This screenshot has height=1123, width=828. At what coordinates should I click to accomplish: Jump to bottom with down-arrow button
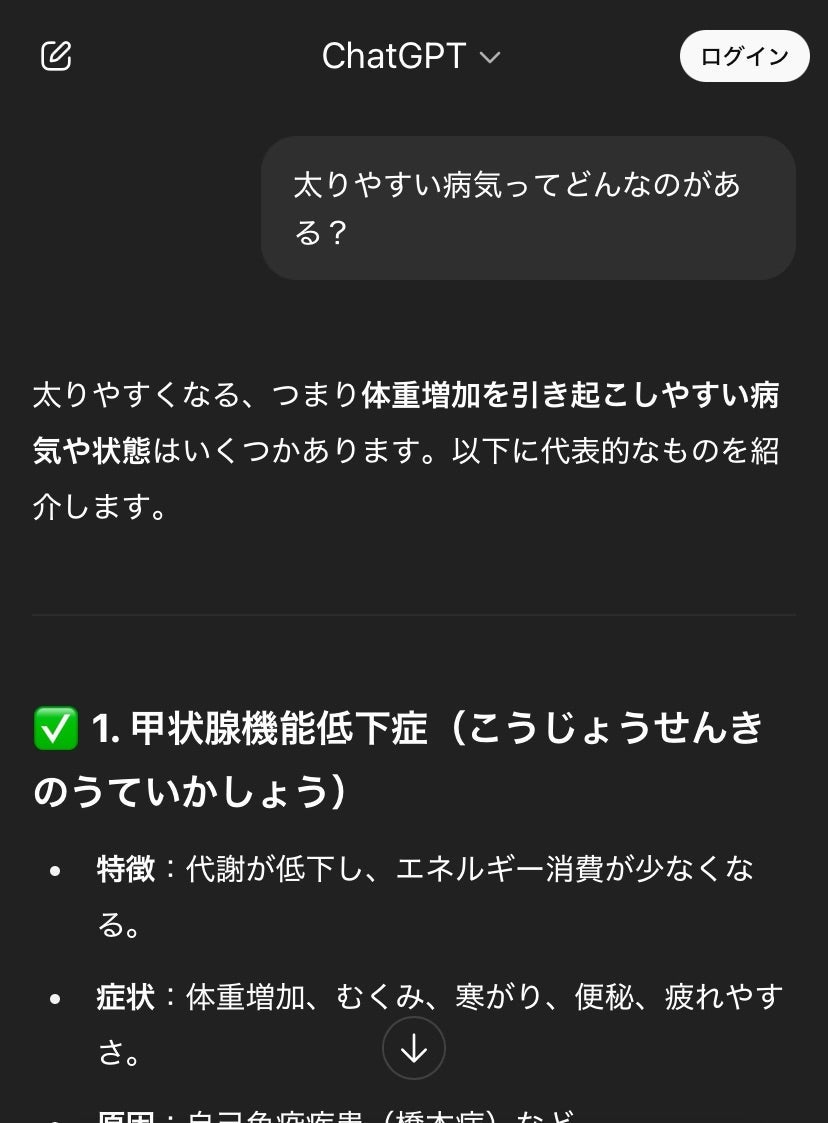click(413, 1048)
